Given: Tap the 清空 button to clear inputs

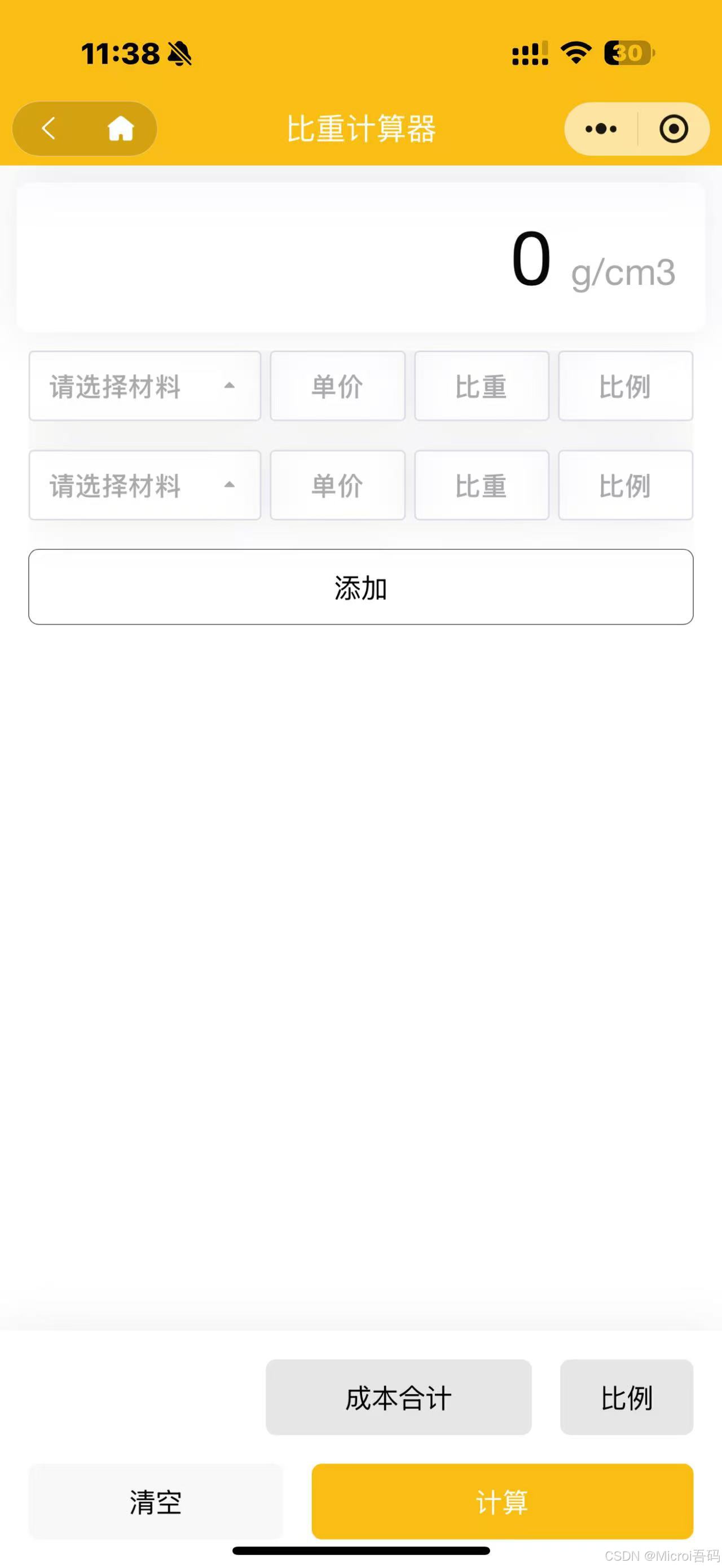Looking at the screenshot, I should [x=155, y=1501].
